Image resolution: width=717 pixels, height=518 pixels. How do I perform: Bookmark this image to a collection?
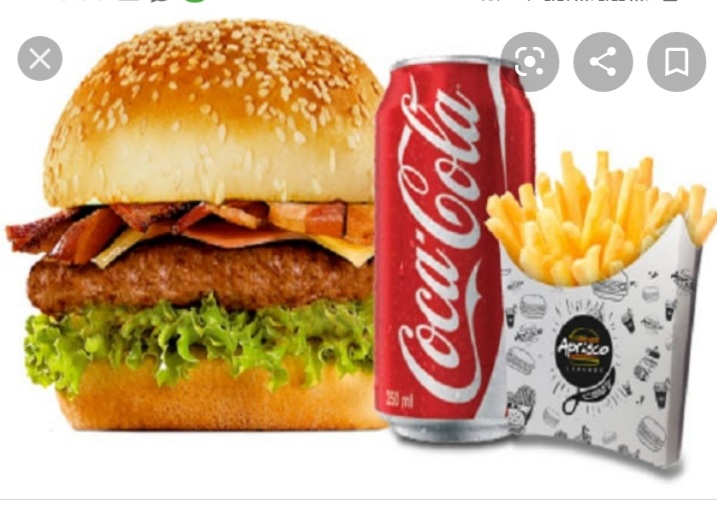tap(677, 62)
